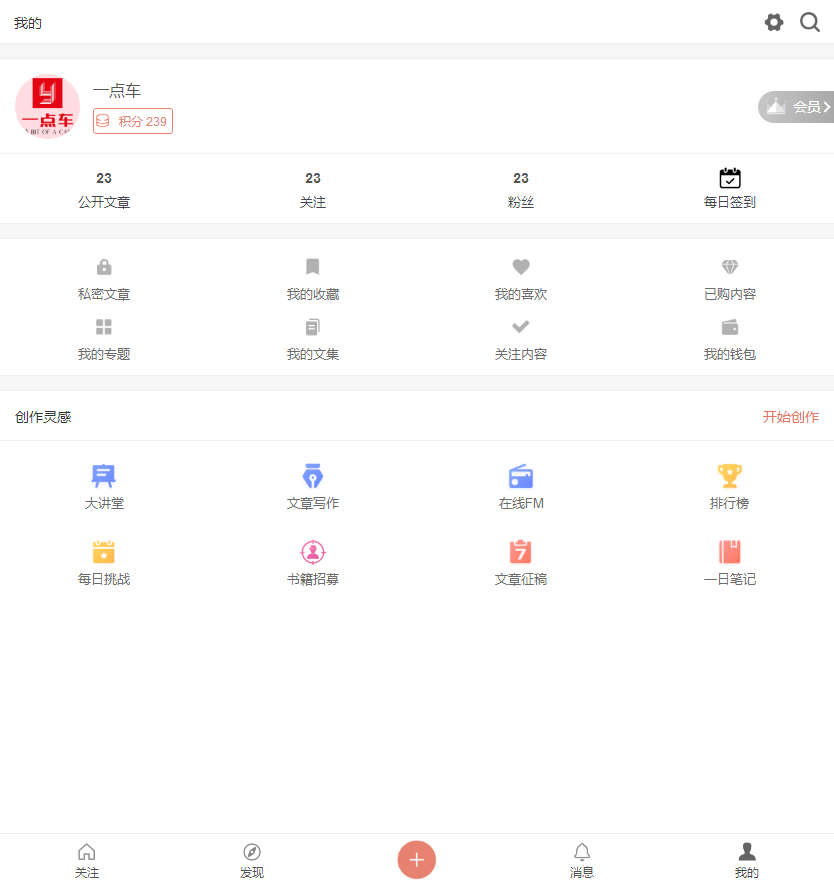Open 文章写作 article writing
Image resolution: width=834 pixels, height=889 pixels.
point(313,487)
